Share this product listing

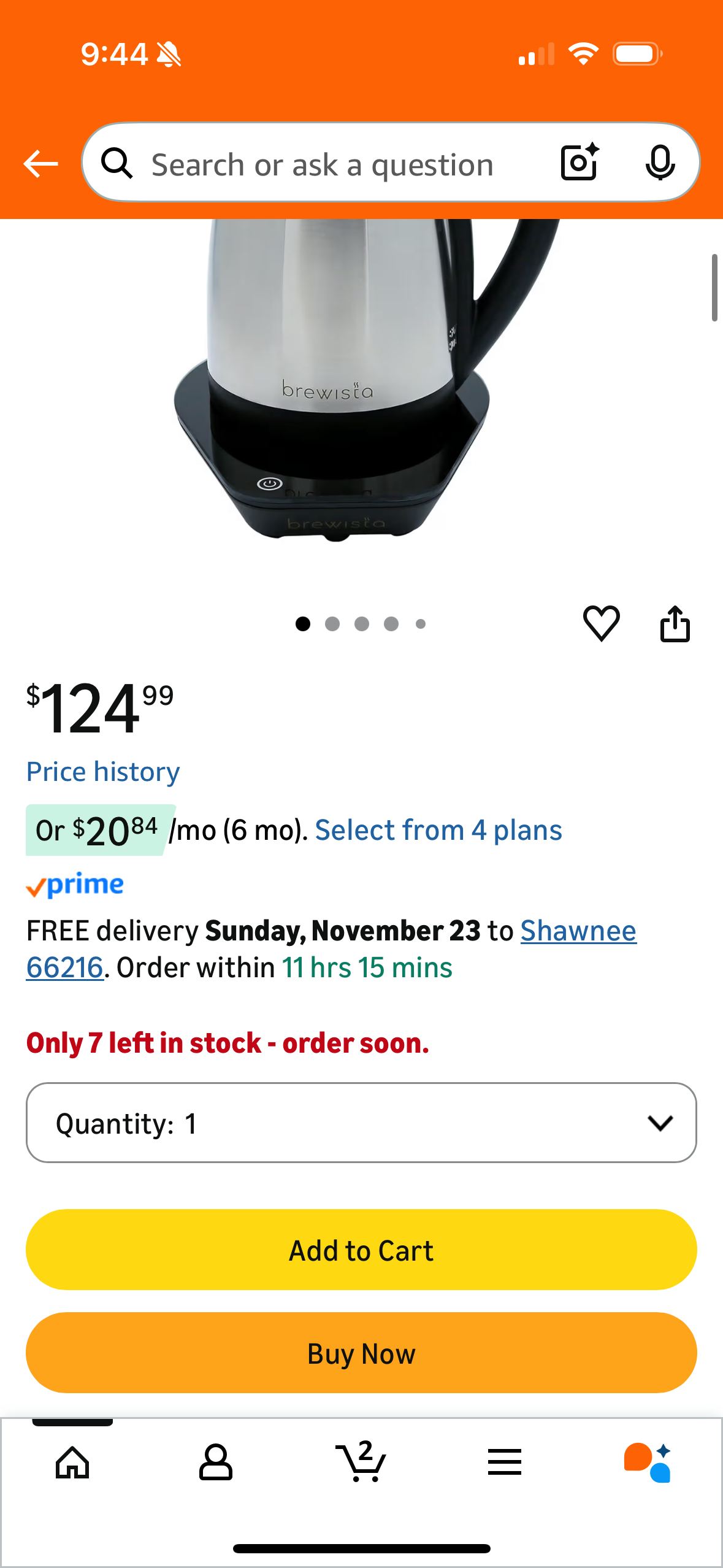[x=675, y=623]
